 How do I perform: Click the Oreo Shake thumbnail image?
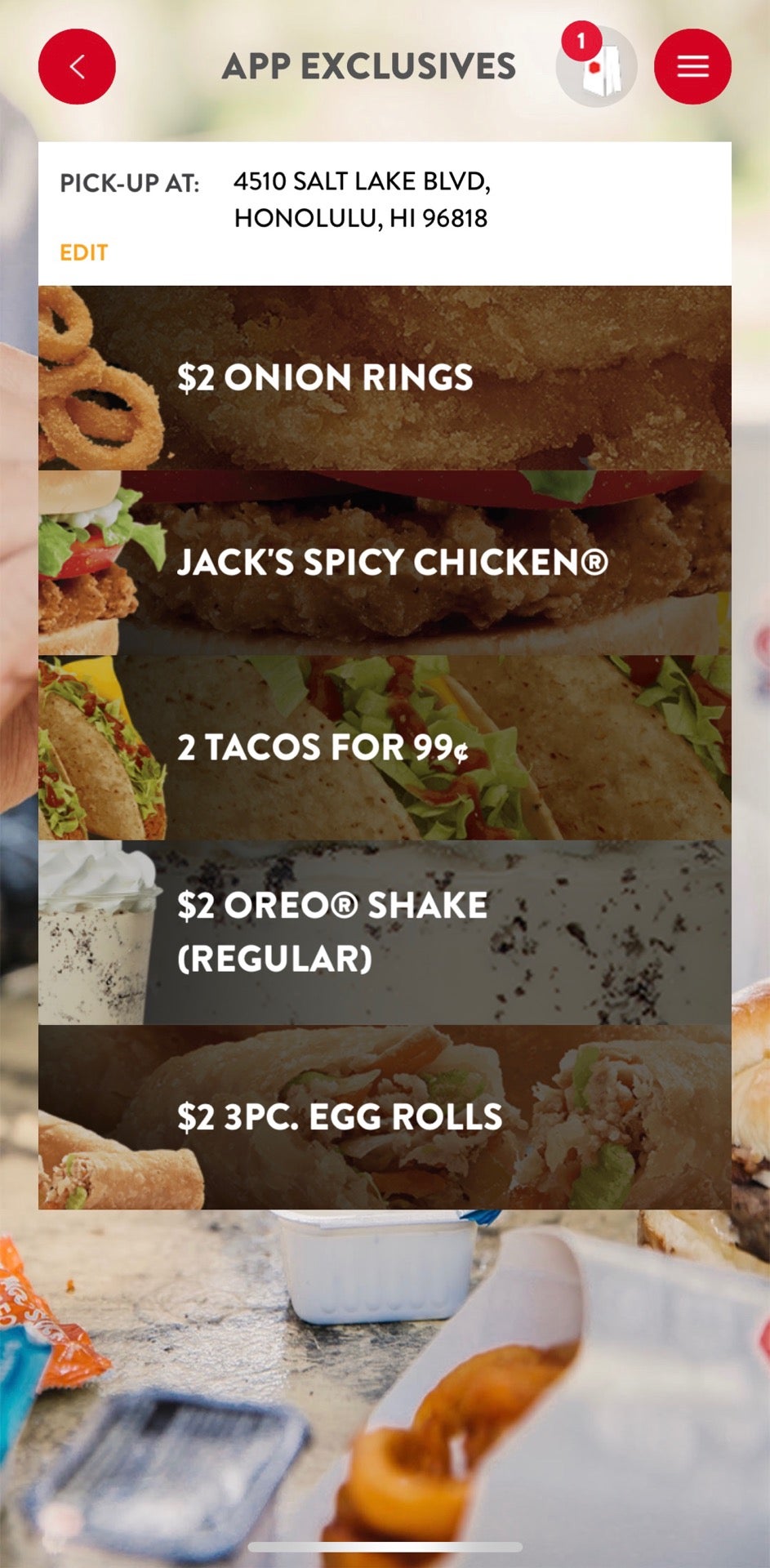click(98, 931)
